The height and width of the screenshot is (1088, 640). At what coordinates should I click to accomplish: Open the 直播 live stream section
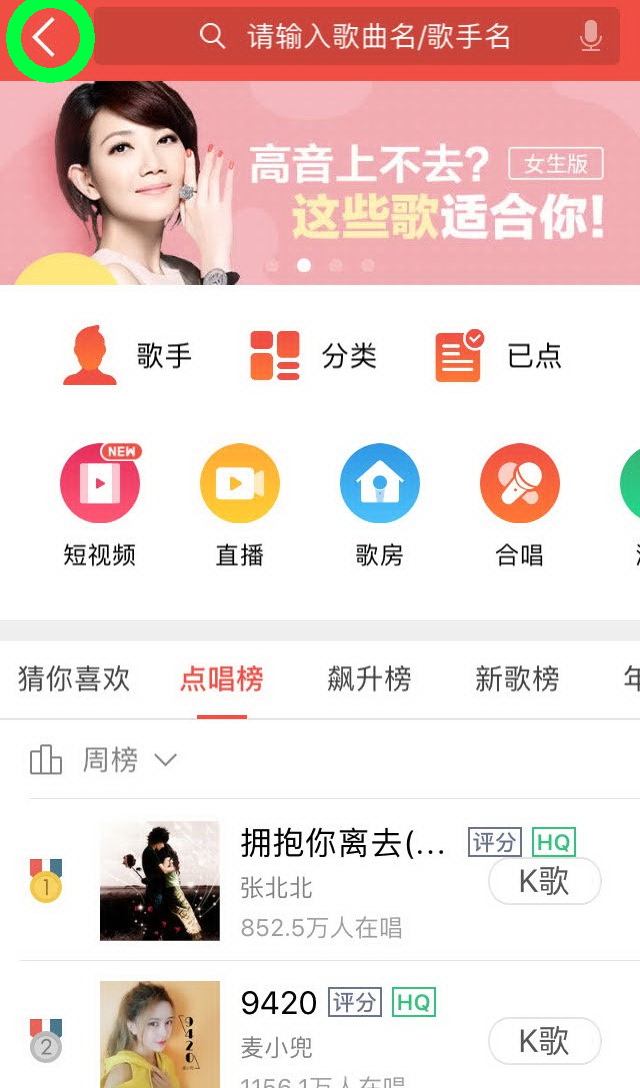click(240, 505)
